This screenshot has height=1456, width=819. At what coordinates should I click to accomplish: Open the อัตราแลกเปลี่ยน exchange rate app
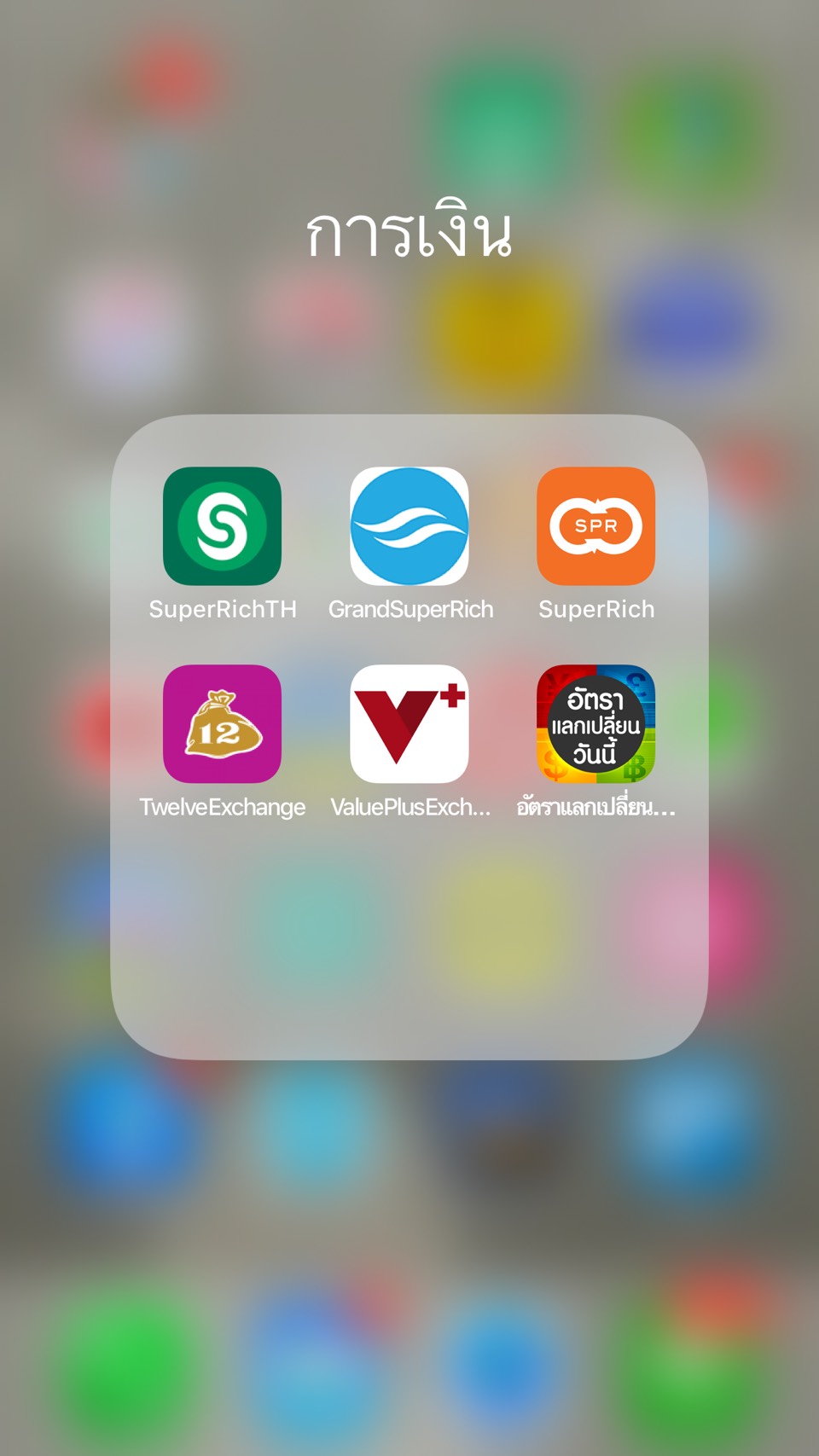click(595, 724)
